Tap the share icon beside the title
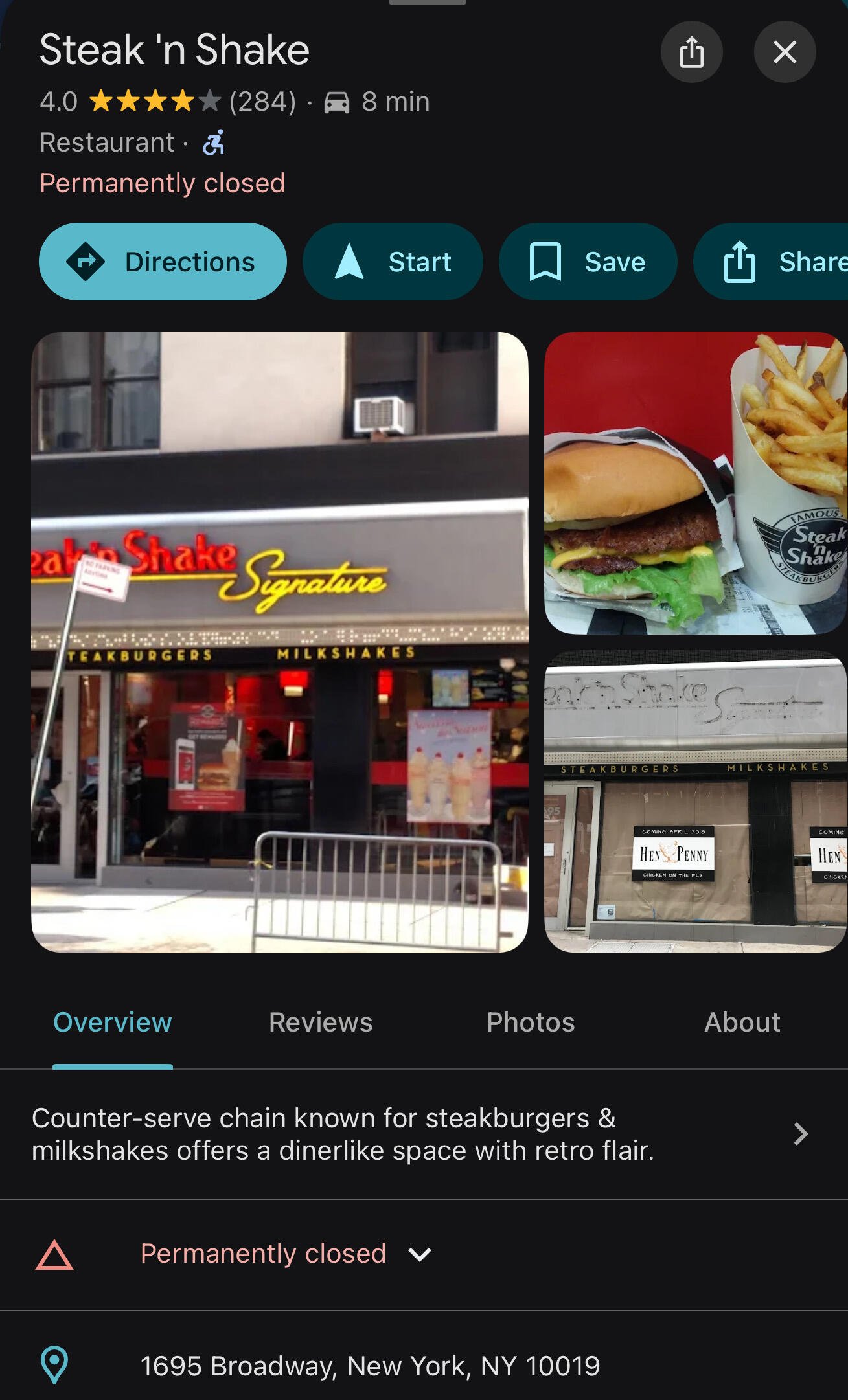Viewport: 848px width, 1400px height. [x=691, y=52]
